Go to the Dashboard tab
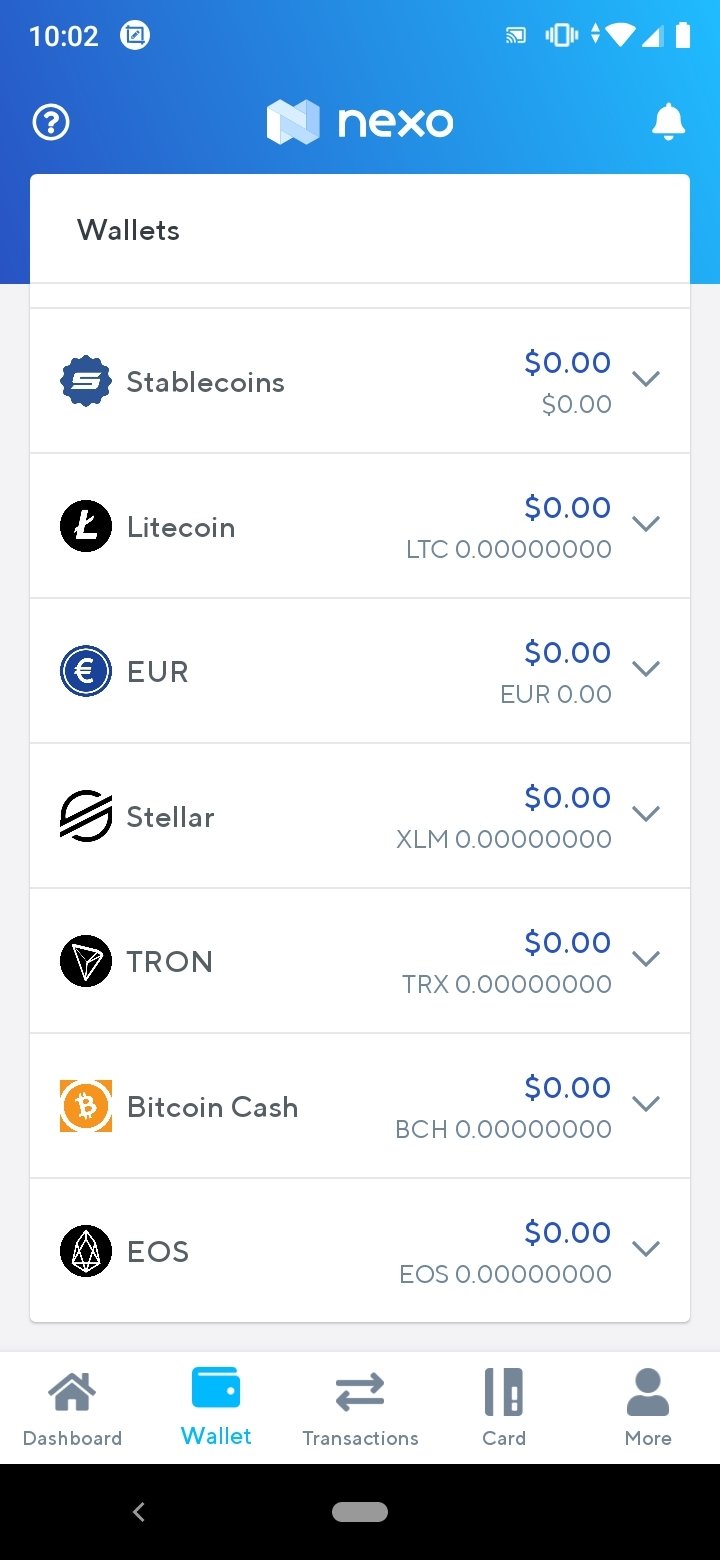The image size is (720, 1560). point(72,1408)
